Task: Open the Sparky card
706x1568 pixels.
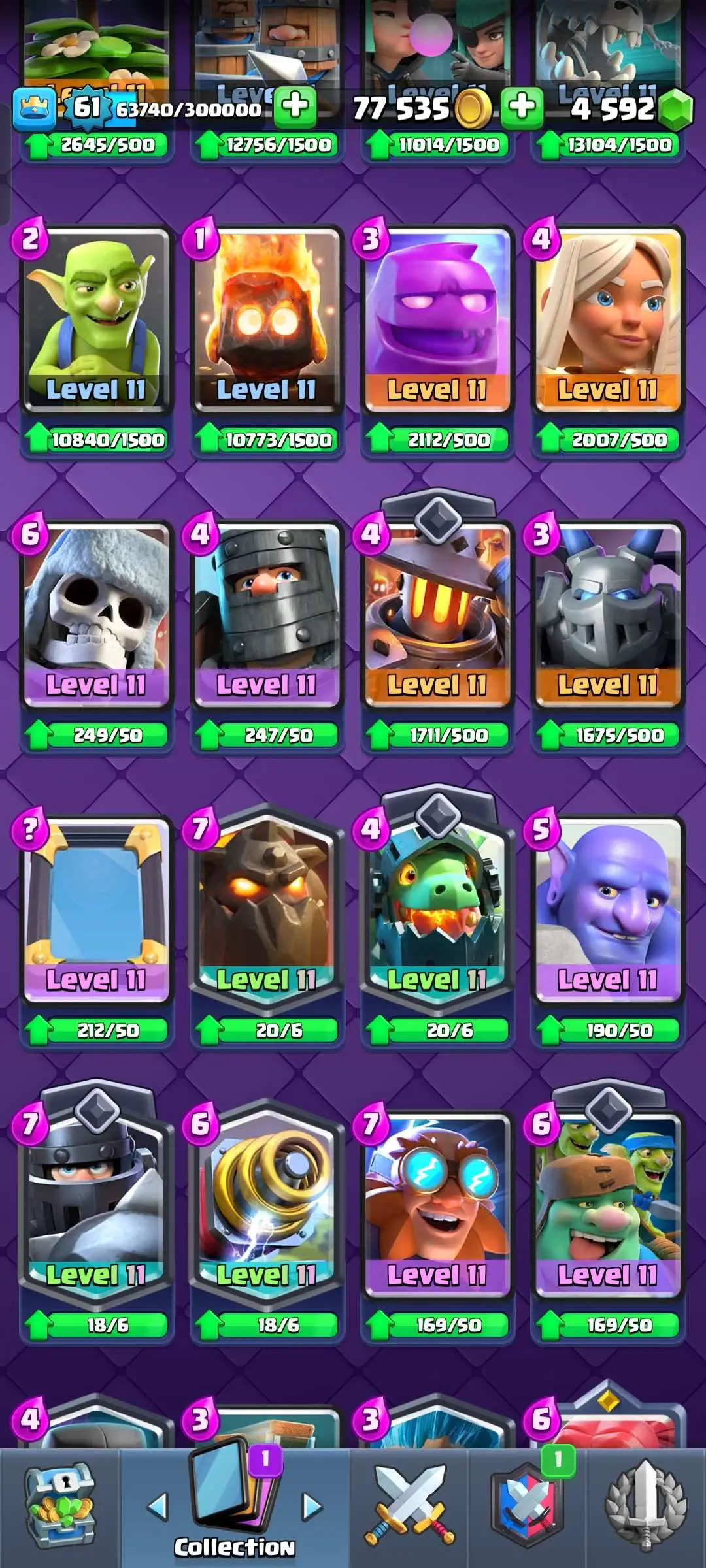Action: tap(267, 1202)
